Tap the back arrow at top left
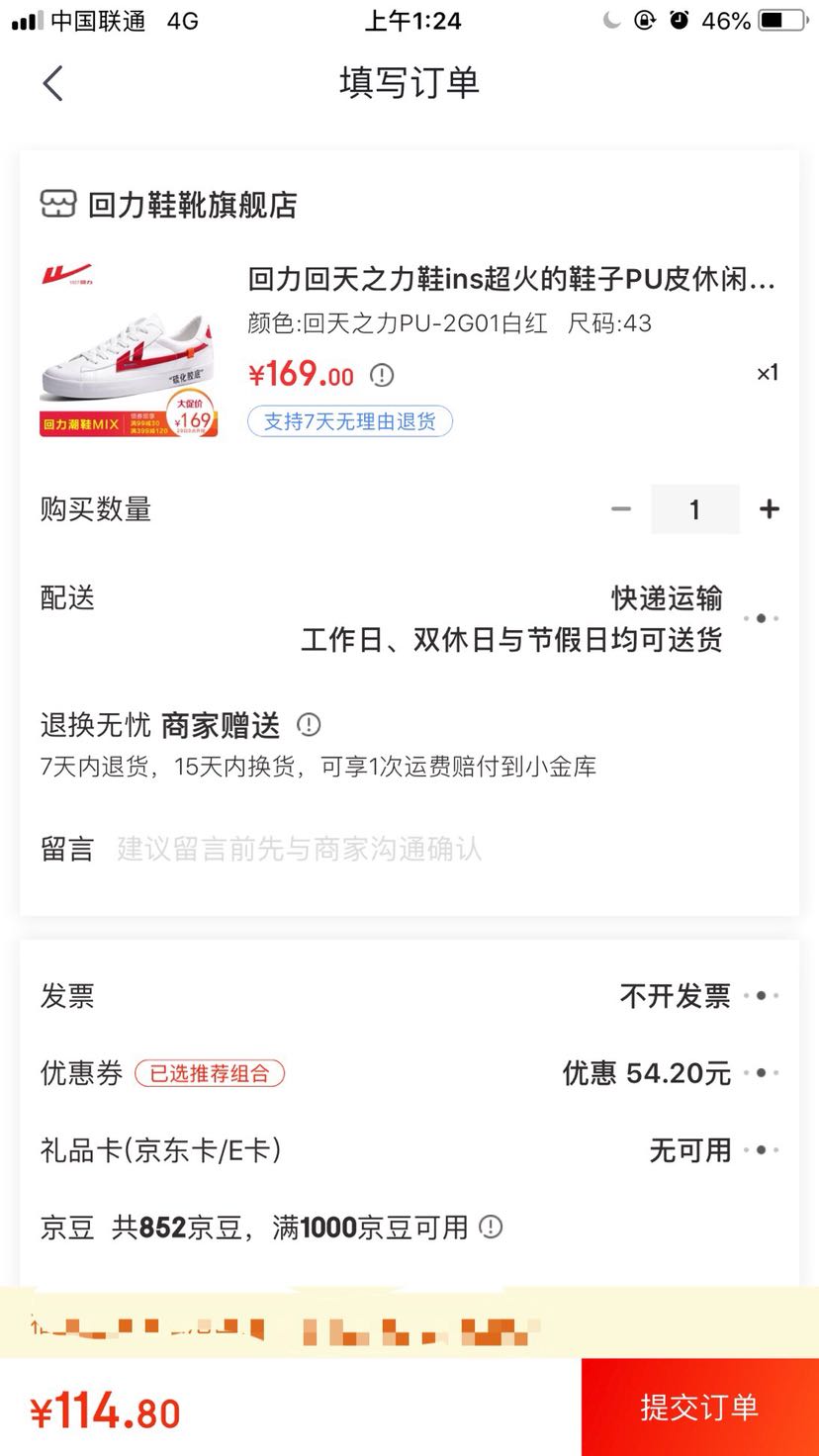The height and width of the screenshot is (1456, 819). coord(53,84)
